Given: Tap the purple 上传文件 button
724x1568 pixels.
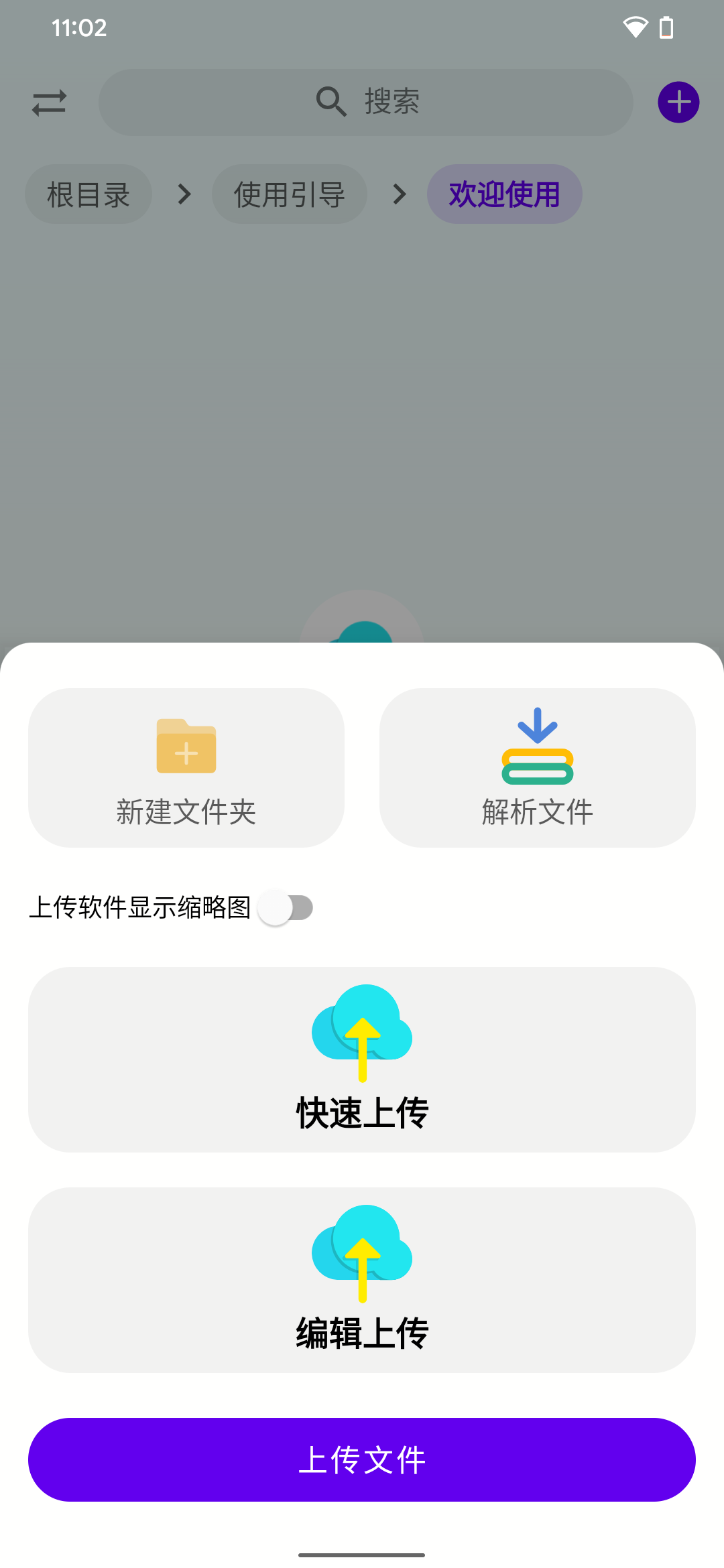Looking at the screenshot, I should pyautogui.click(x=362, y=1459).
